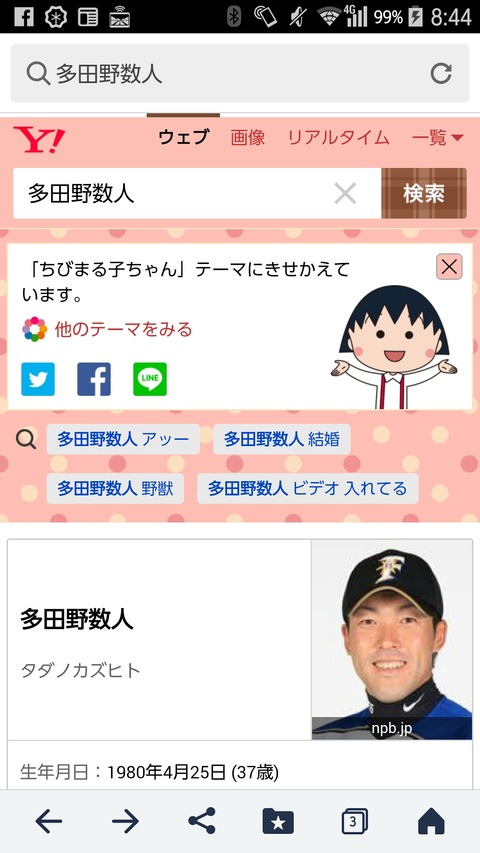Share the theme via LINE

[x=150, y=379]
